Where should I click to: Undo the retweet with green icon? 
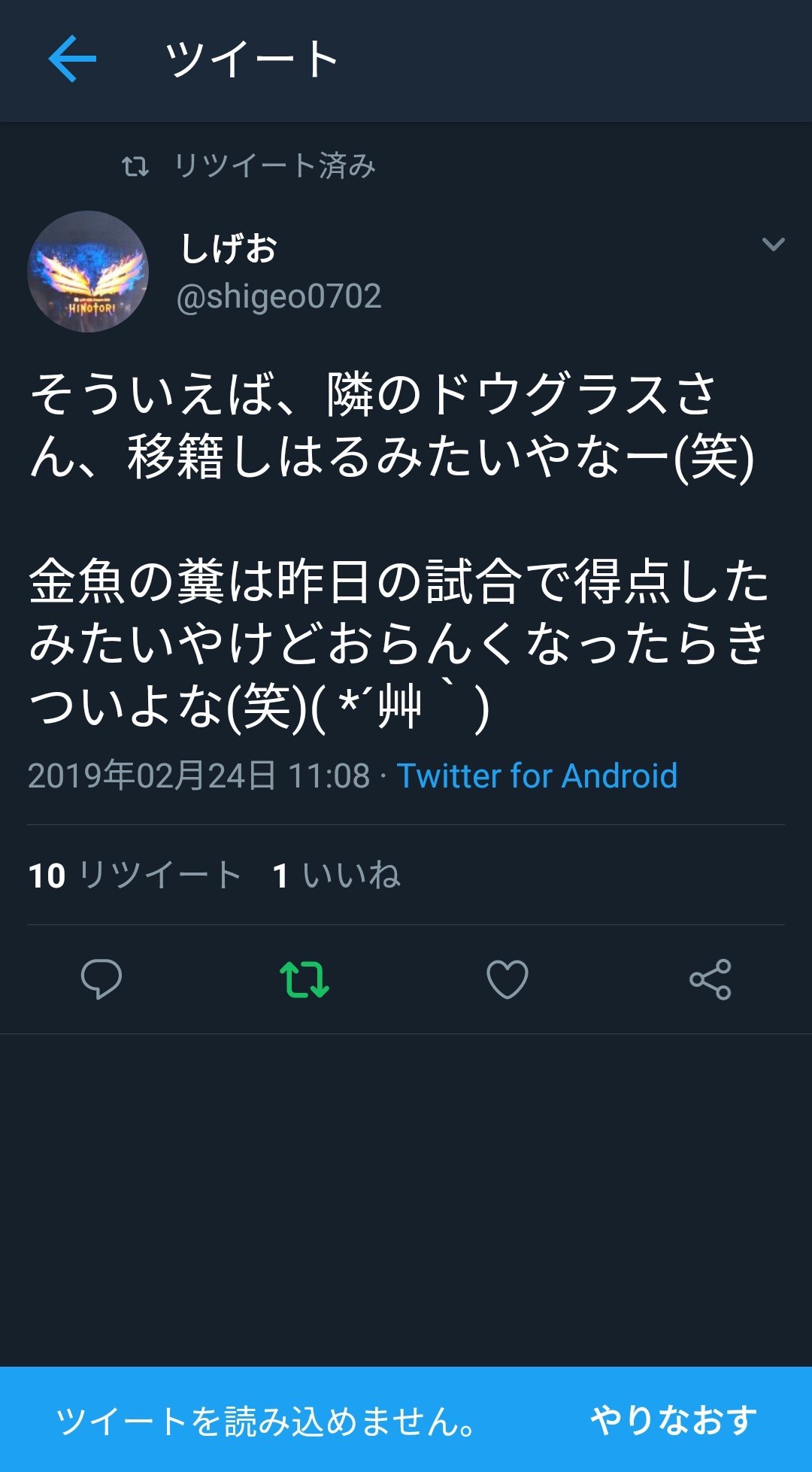[304, 979]
